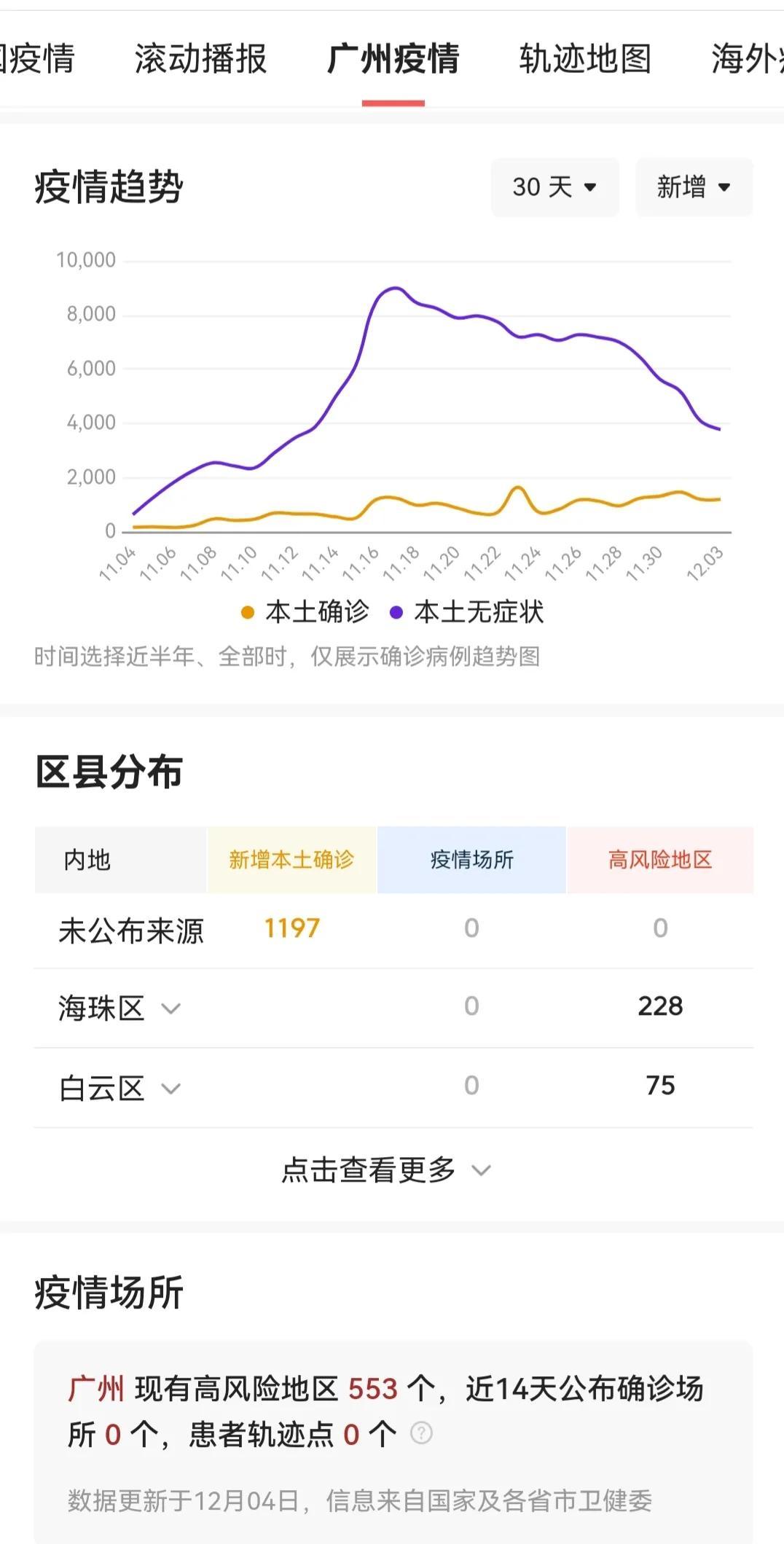Tap 点击查看更多 to show more districts
This screenshot has height=1544, width=784.
click(x=386, y=1170)
